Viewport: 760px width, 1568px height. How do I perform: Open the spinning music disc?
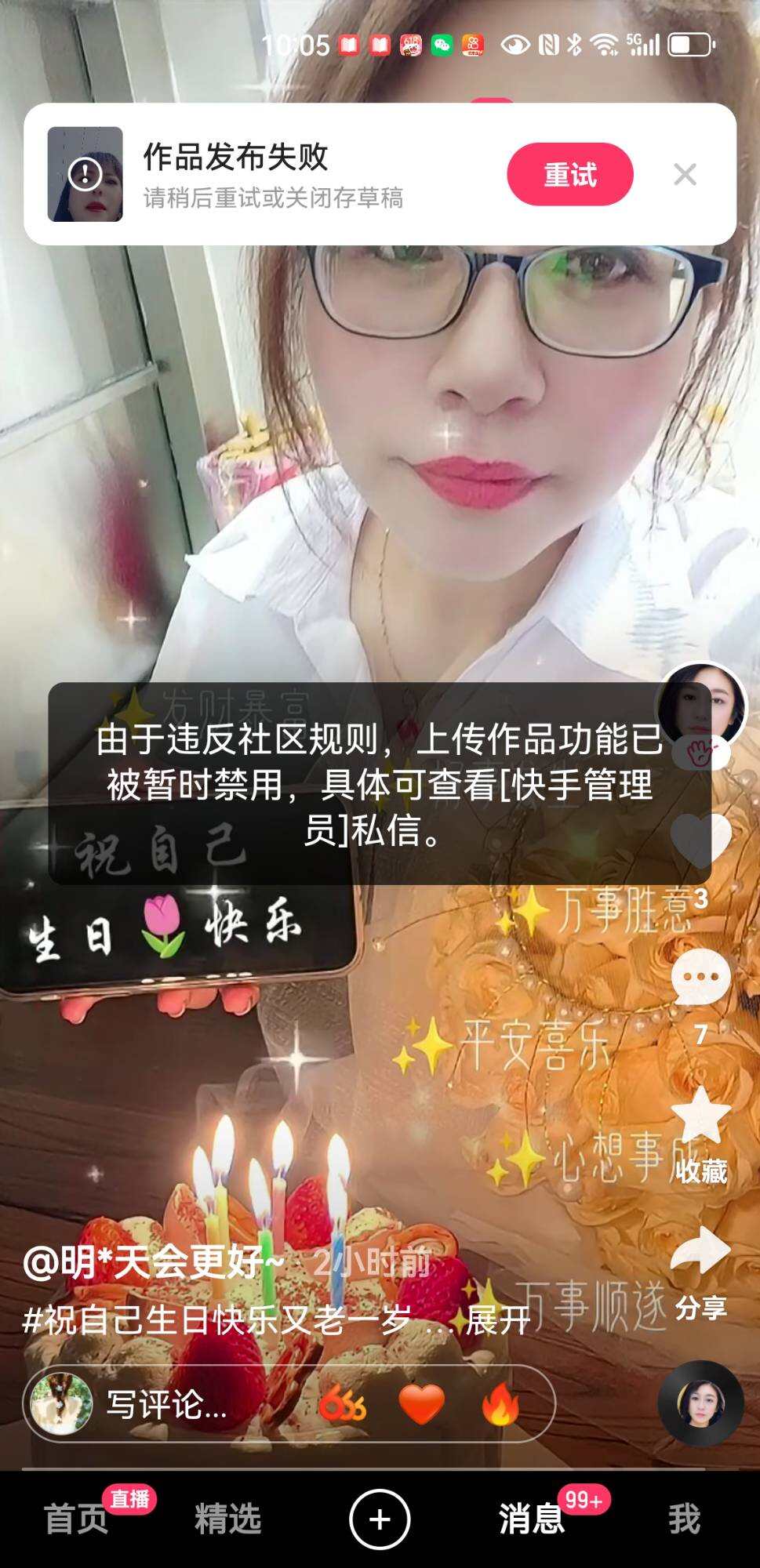700,1403
